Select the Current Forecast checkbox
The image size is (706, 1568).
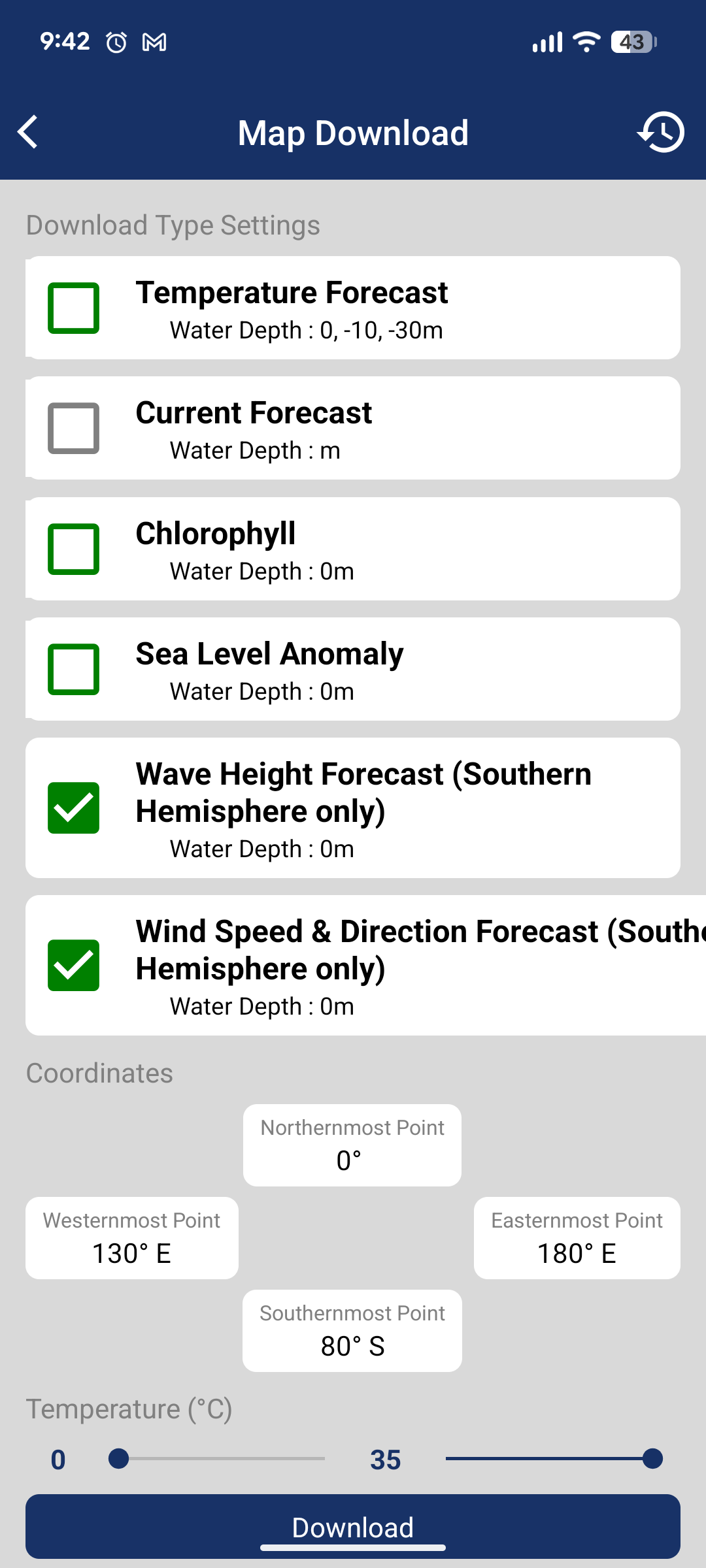tap(73, 429)
